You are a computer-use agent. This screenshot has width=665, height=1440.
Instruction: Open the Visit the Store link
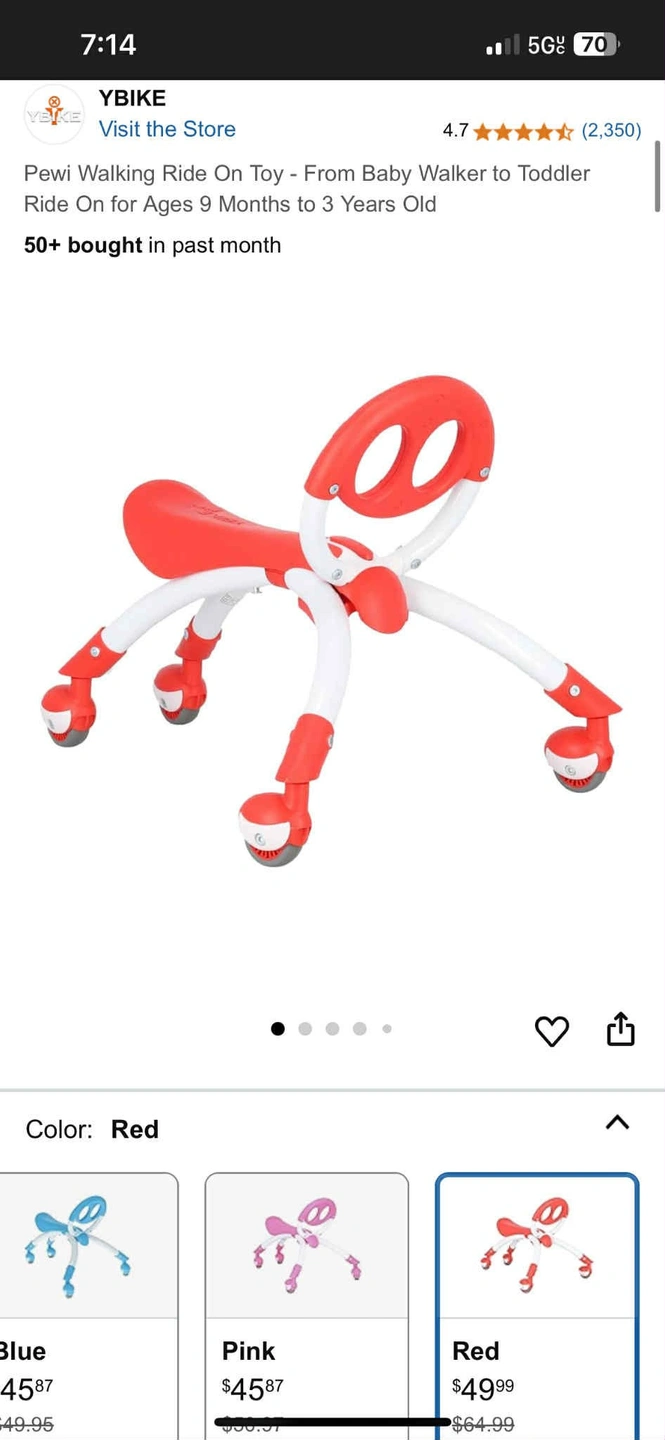[x=167, y=129]
